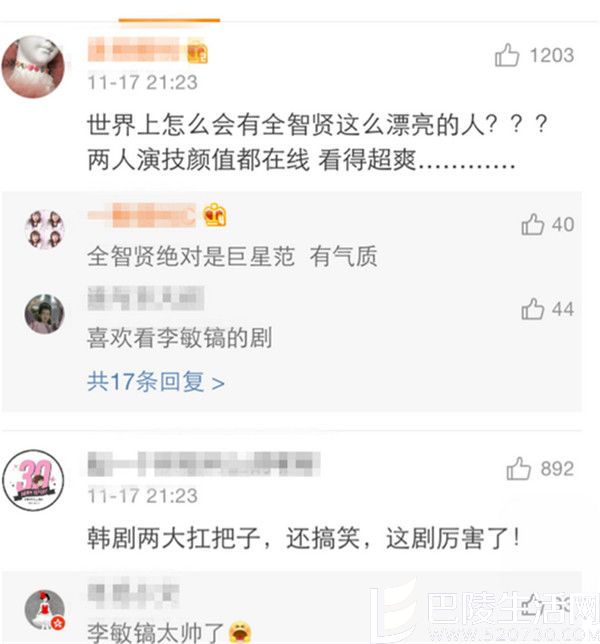Expand all 17 replies (共17条回复)
The height and width of the screenshot is (644, 600).
[156, 381]
